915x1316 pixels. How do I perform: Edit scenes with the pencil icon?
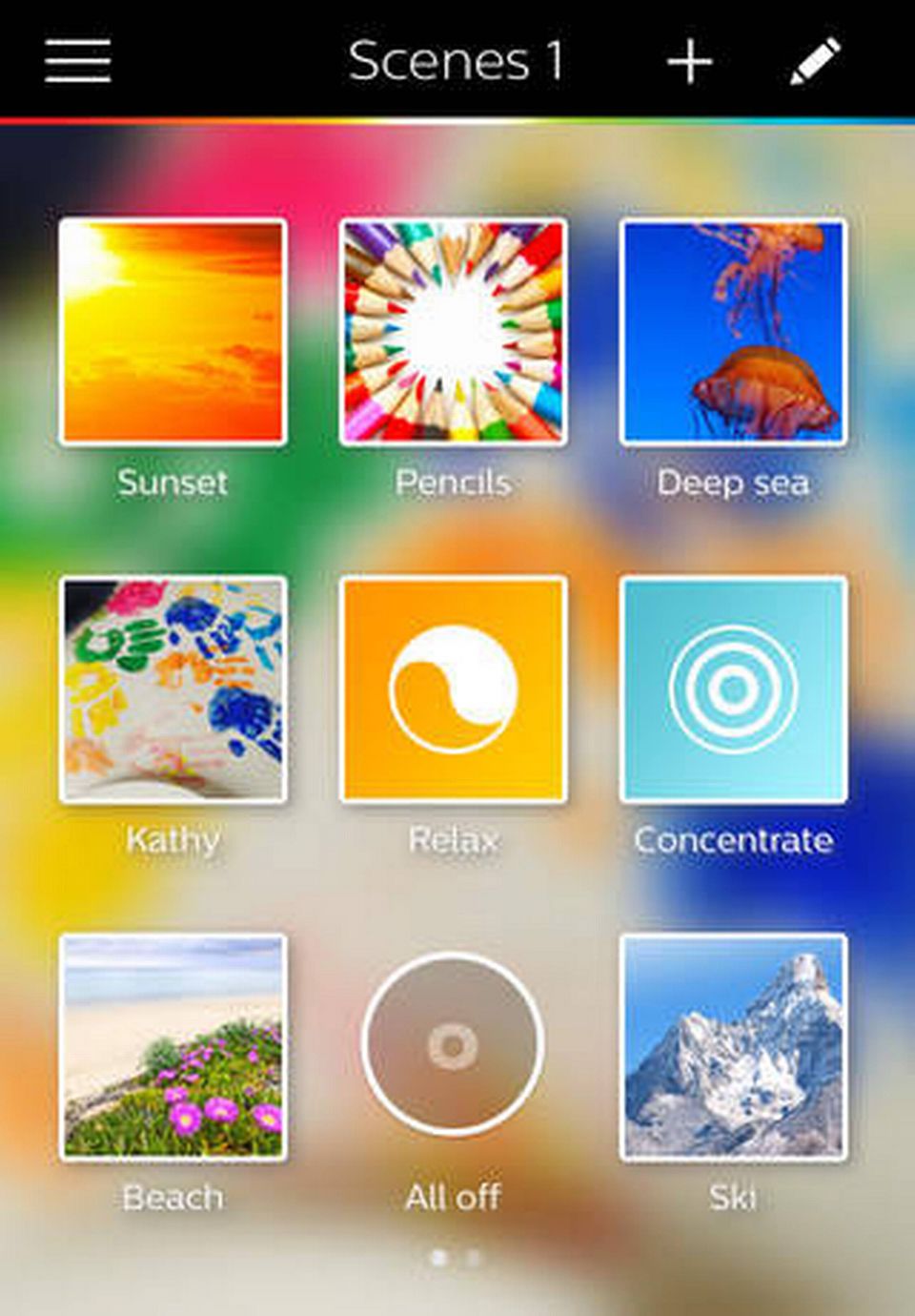point(816,62)
